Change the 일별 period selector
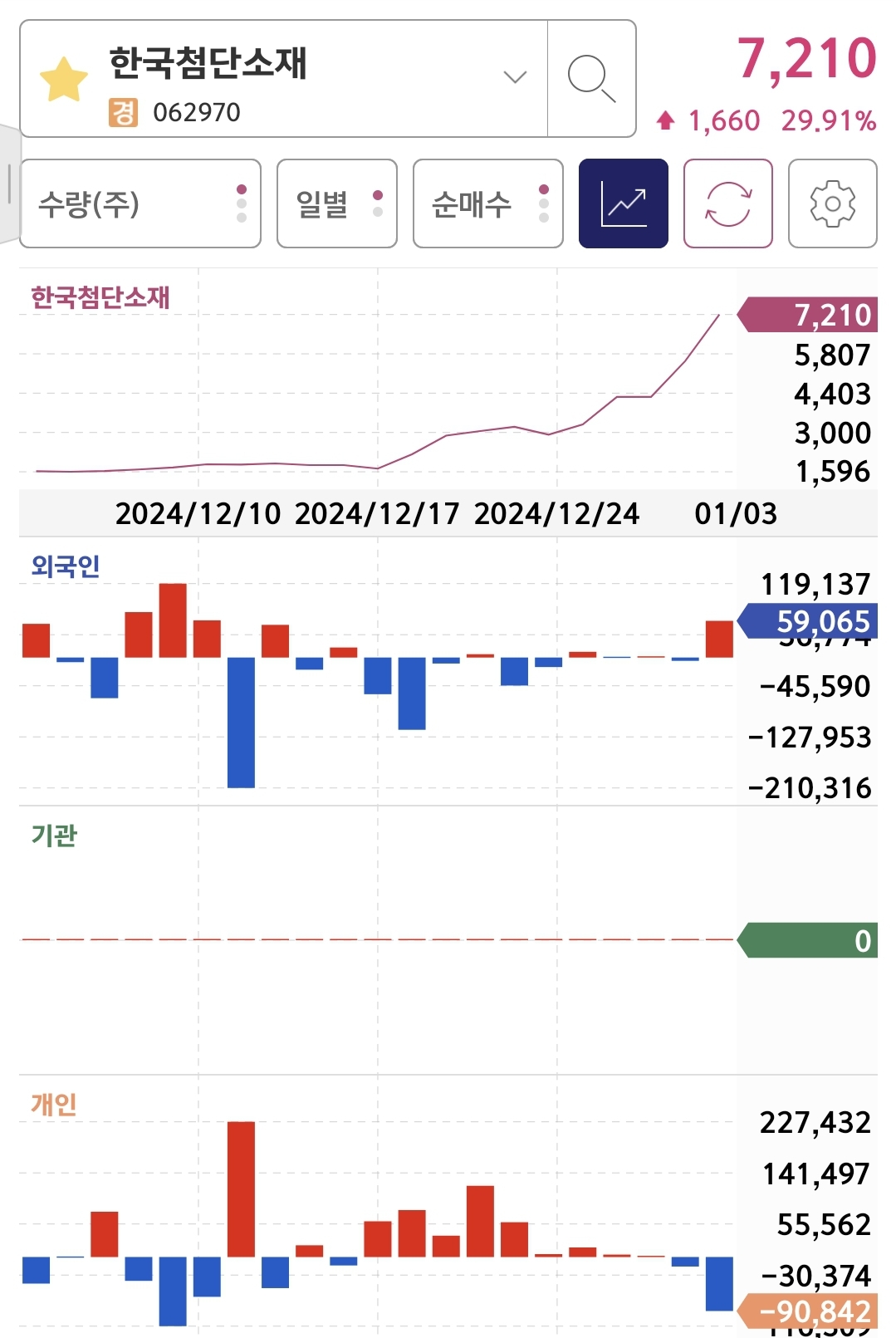 (x=337, y=203)
